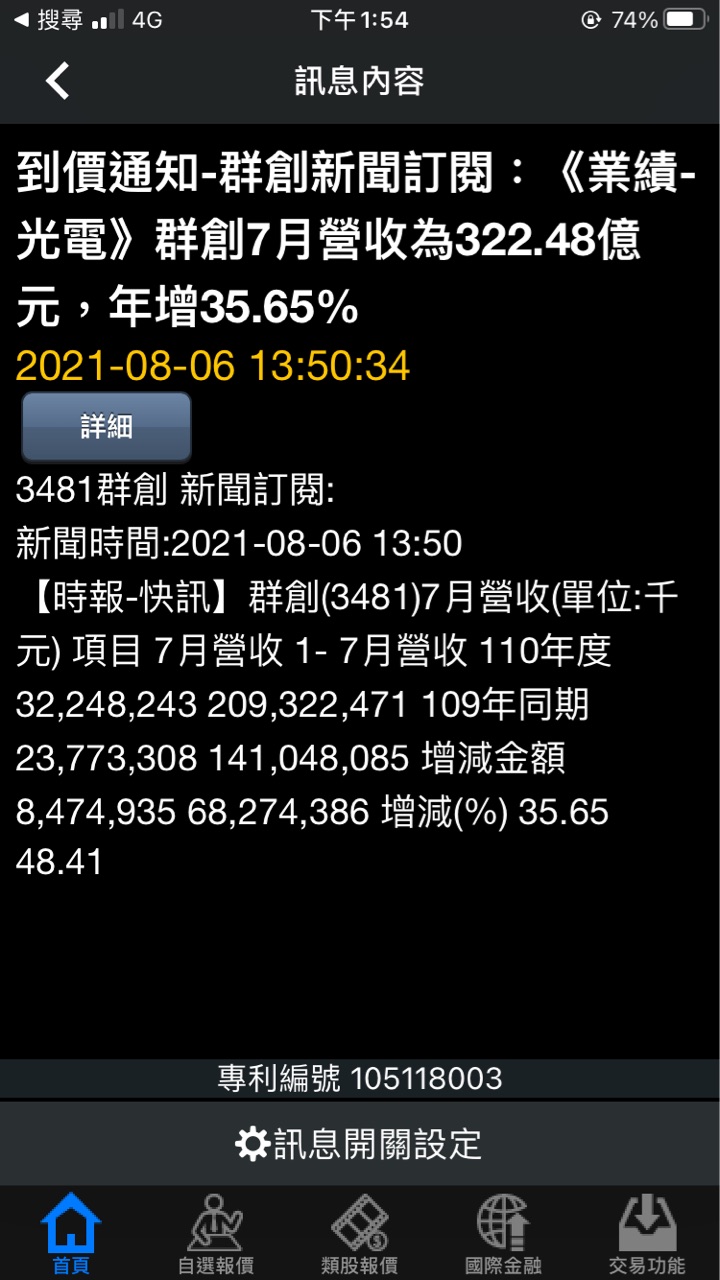The height and width of the screenshot is (1280, 720).
Task: Open the 自選報價 watchlist tab
Action: [215, 1234]
